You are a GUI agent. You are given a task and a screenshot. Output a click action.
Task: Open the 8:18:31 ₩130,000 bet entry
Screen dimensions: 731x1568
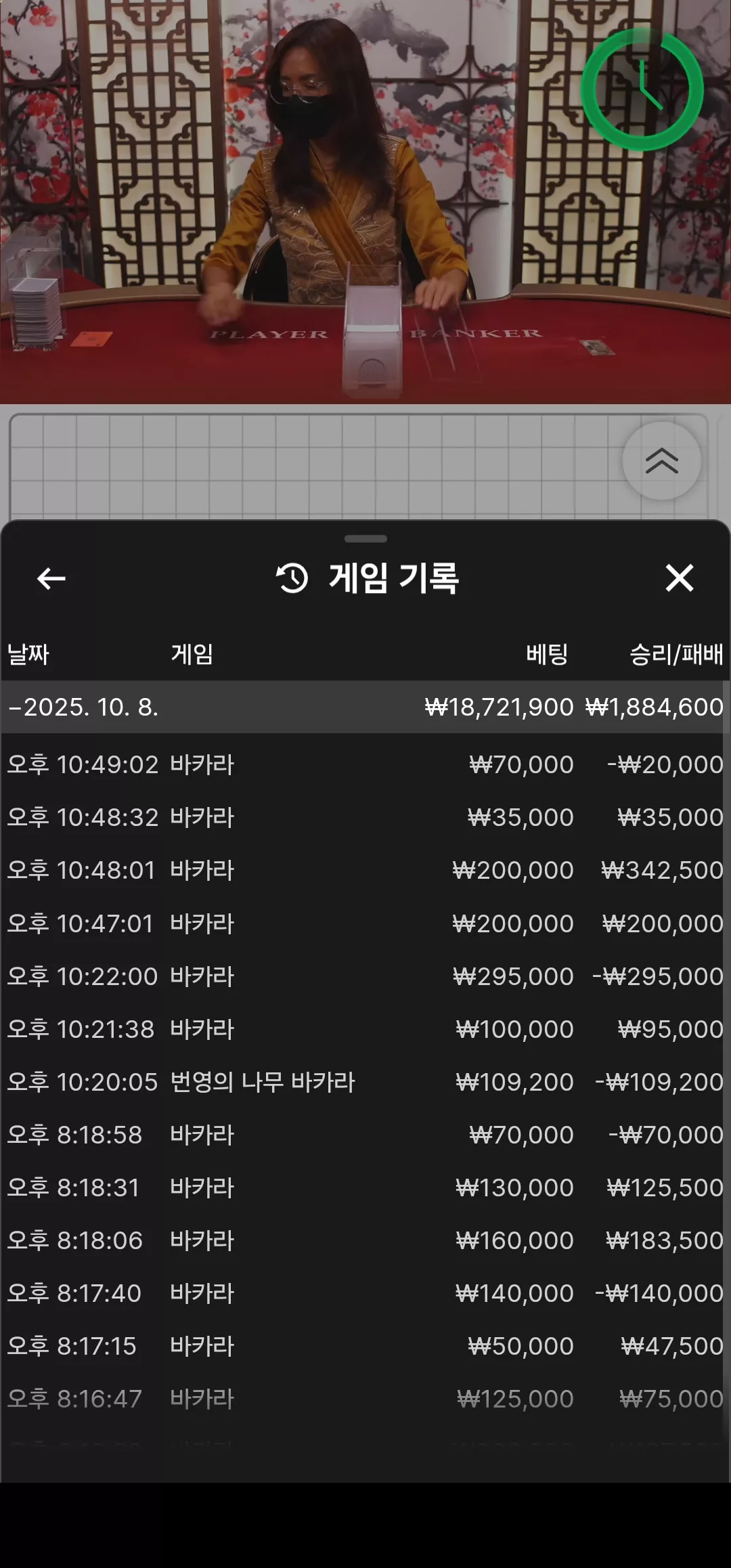tap(365, 1188)
